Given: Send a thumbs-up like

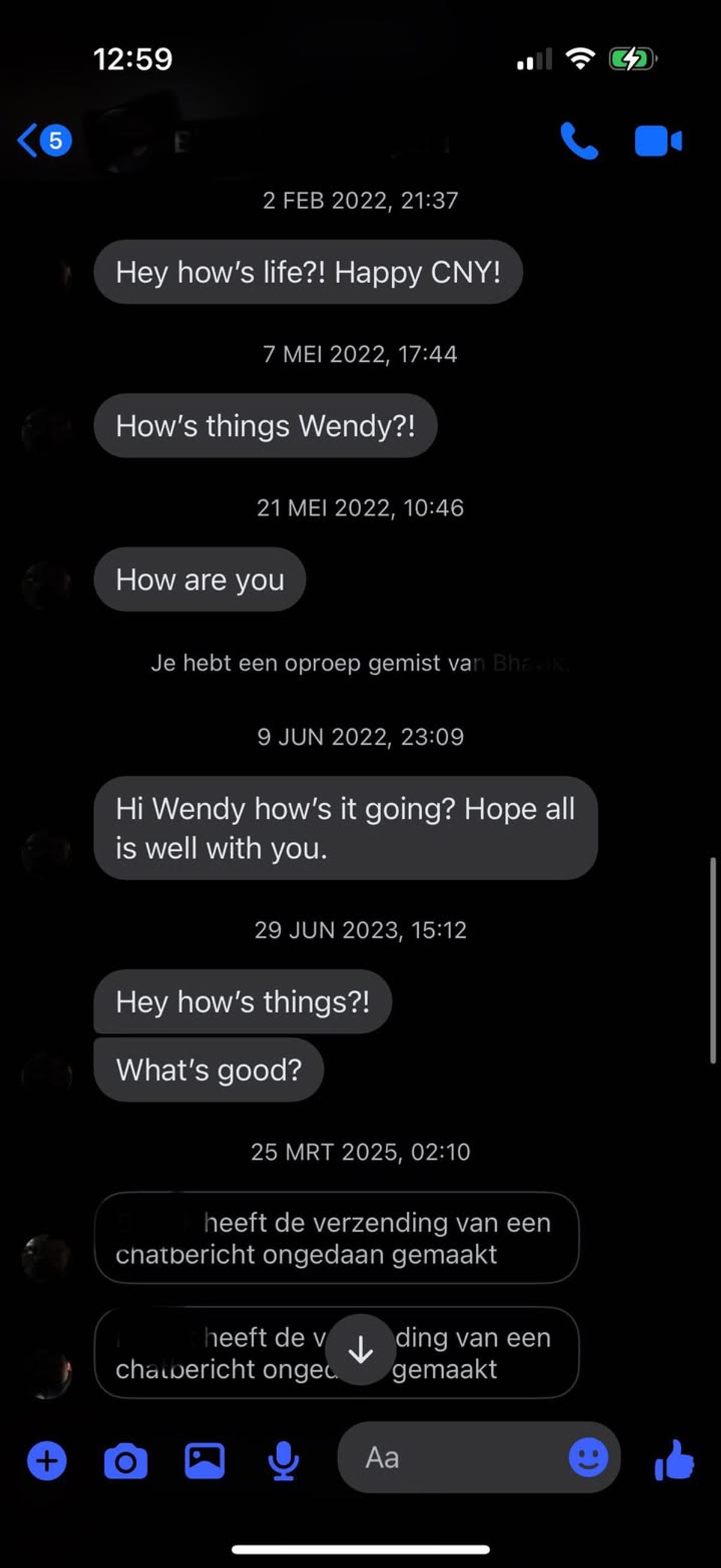Looking at the screenshot, I should click(674, 1460).
